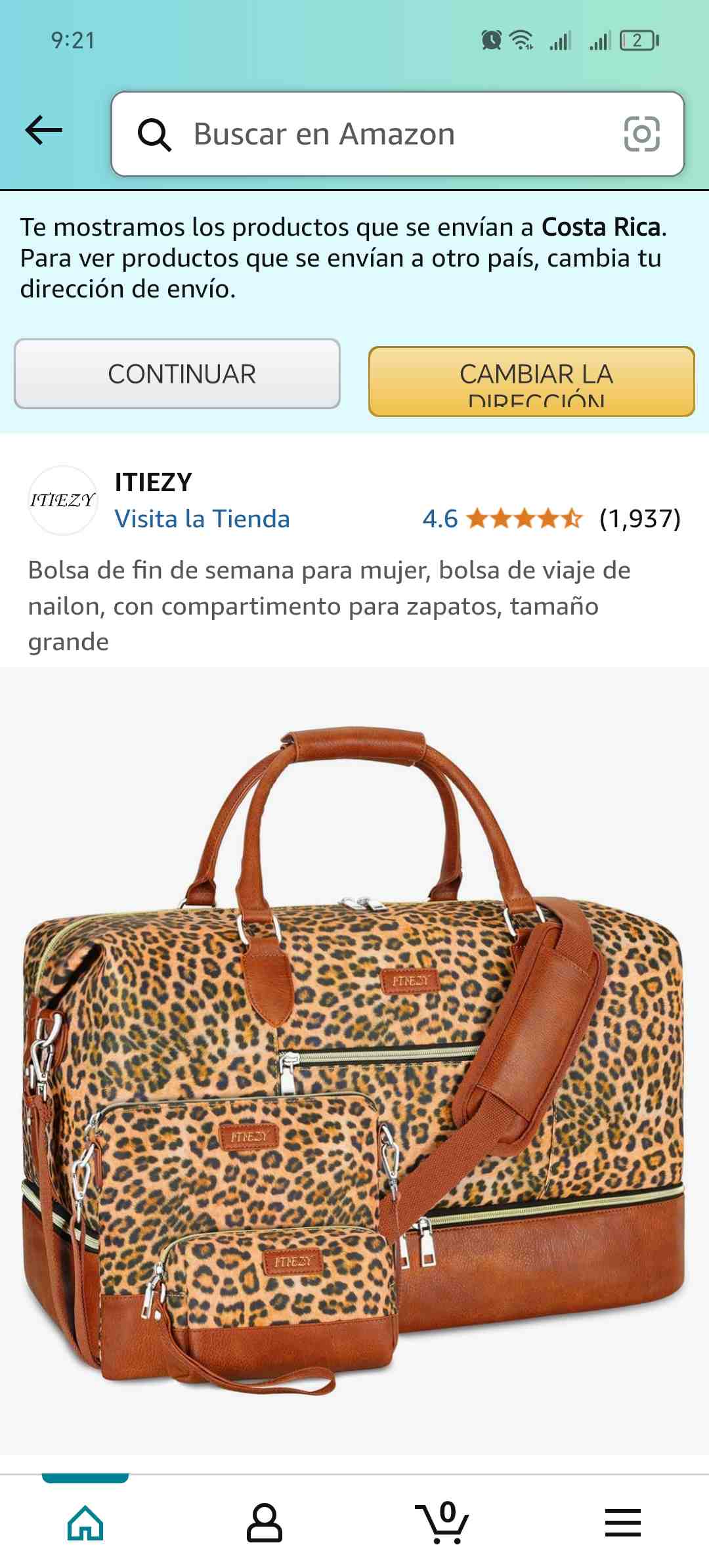Open the Visita la Tienda link
Screen dimensions: 709x1568
202,519
